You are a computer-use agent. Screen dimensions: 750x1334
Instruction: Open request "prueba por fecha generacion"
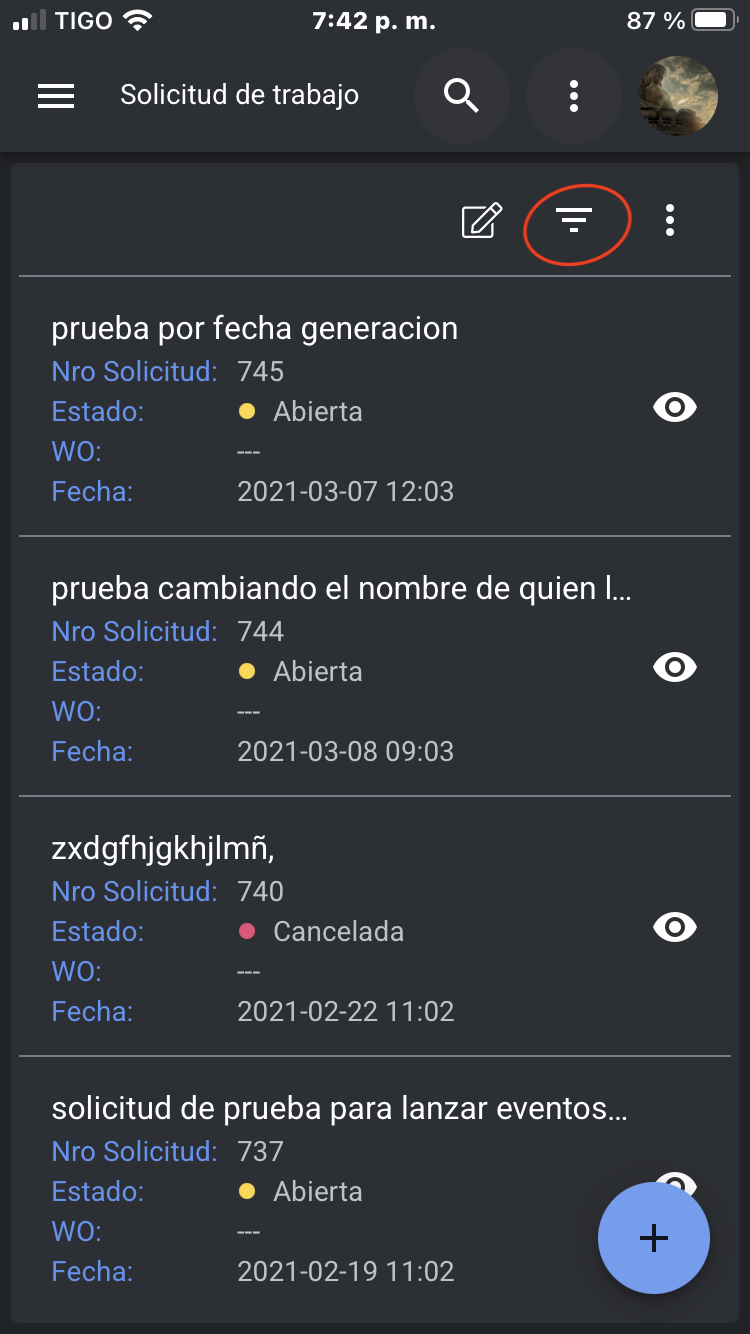pyautogui.click(x=255, y=329)
